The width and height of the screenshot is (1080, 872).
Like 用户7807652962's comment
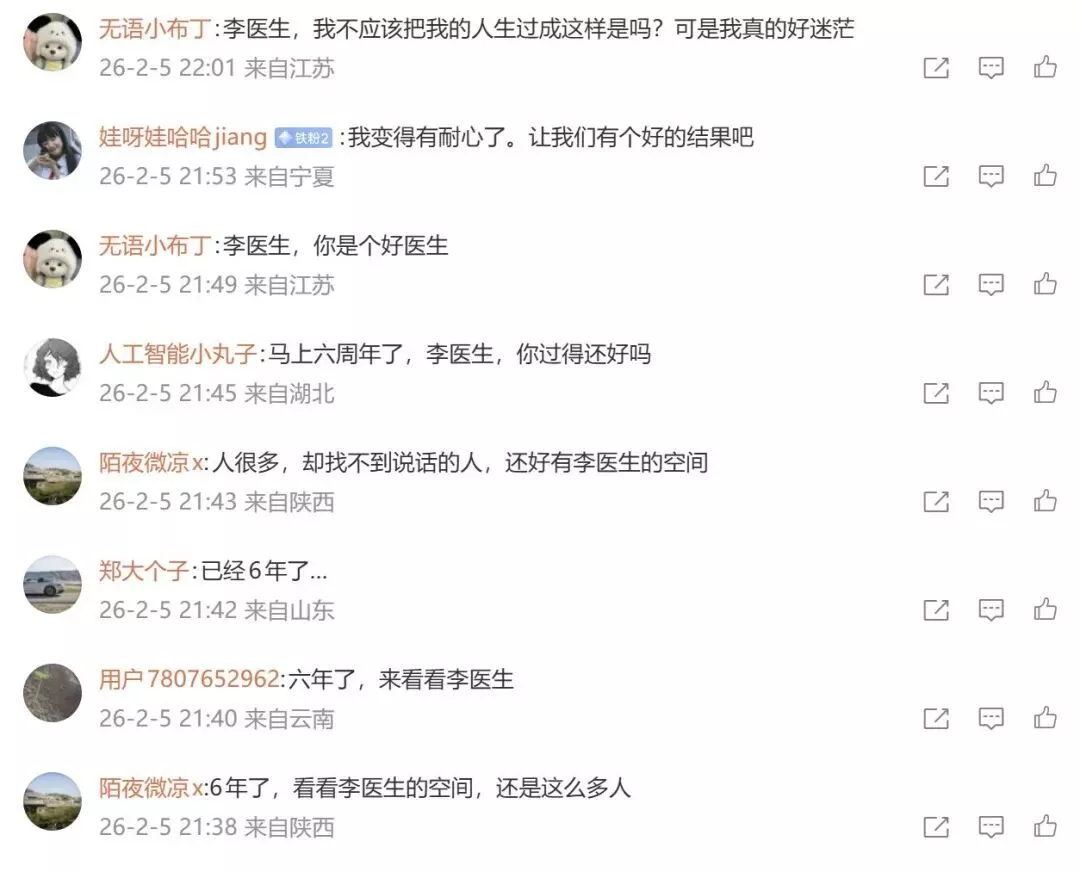pyautogui.click(x=1045, y=718)
